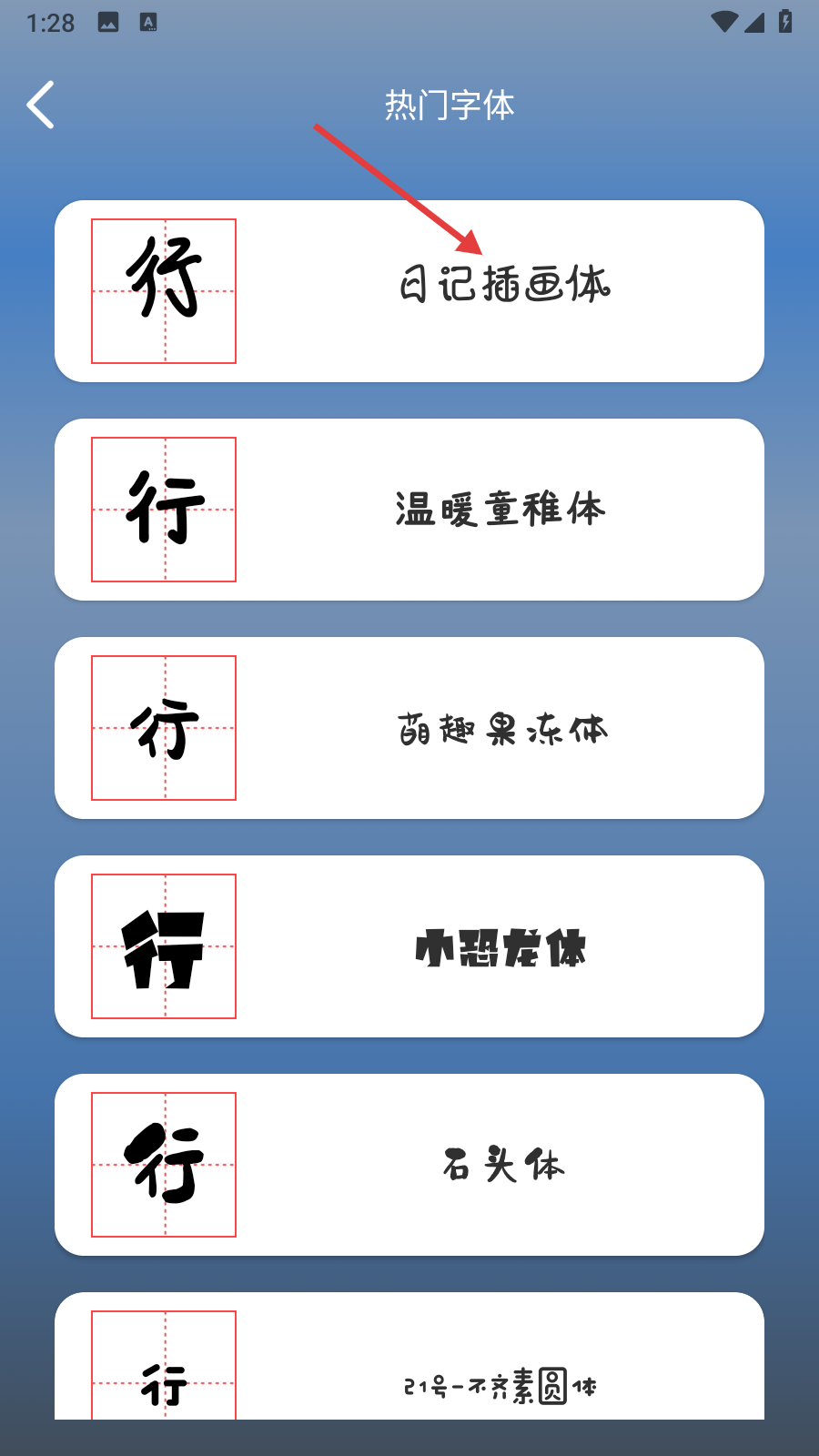Select the 日记插画体 font card
Screen dimensions: 819x1456
point(409,291)
